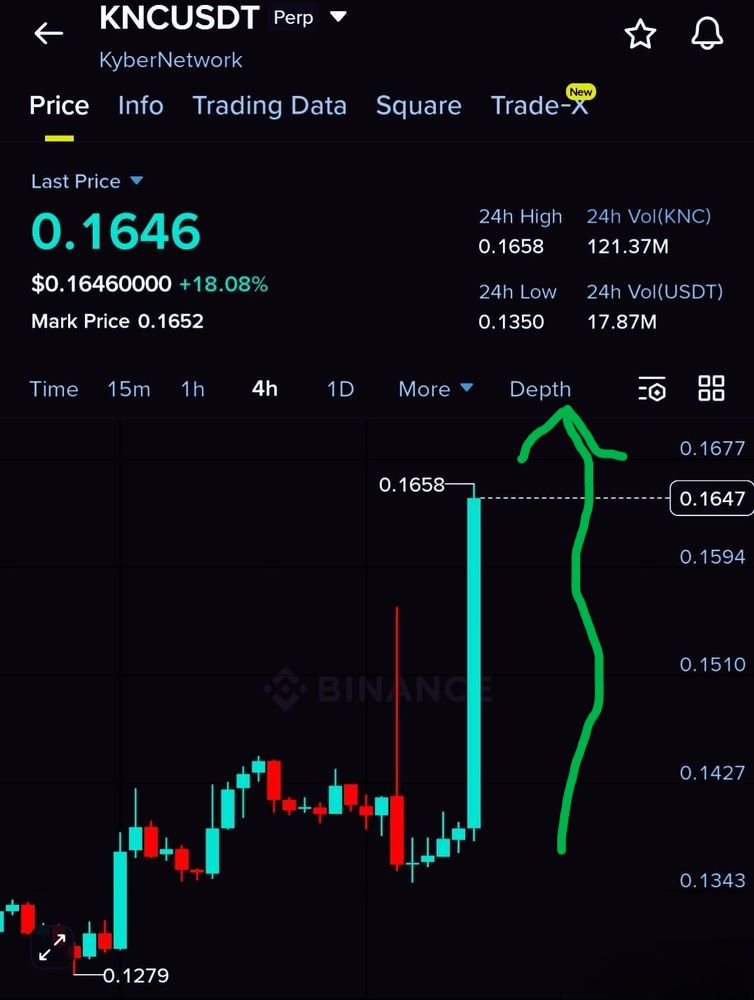This screenshot has width=754, height=1000.
Task: Expand the More intervals dropdown
Action: [x=435, y=389]
